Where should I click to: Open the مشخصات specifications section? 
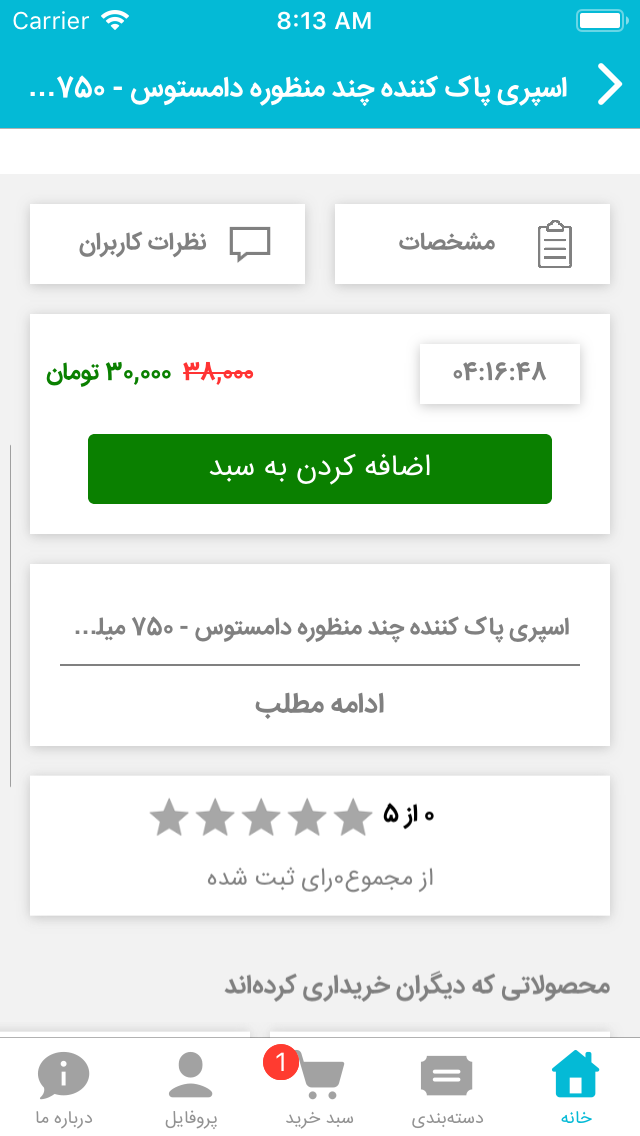(471, 244)
